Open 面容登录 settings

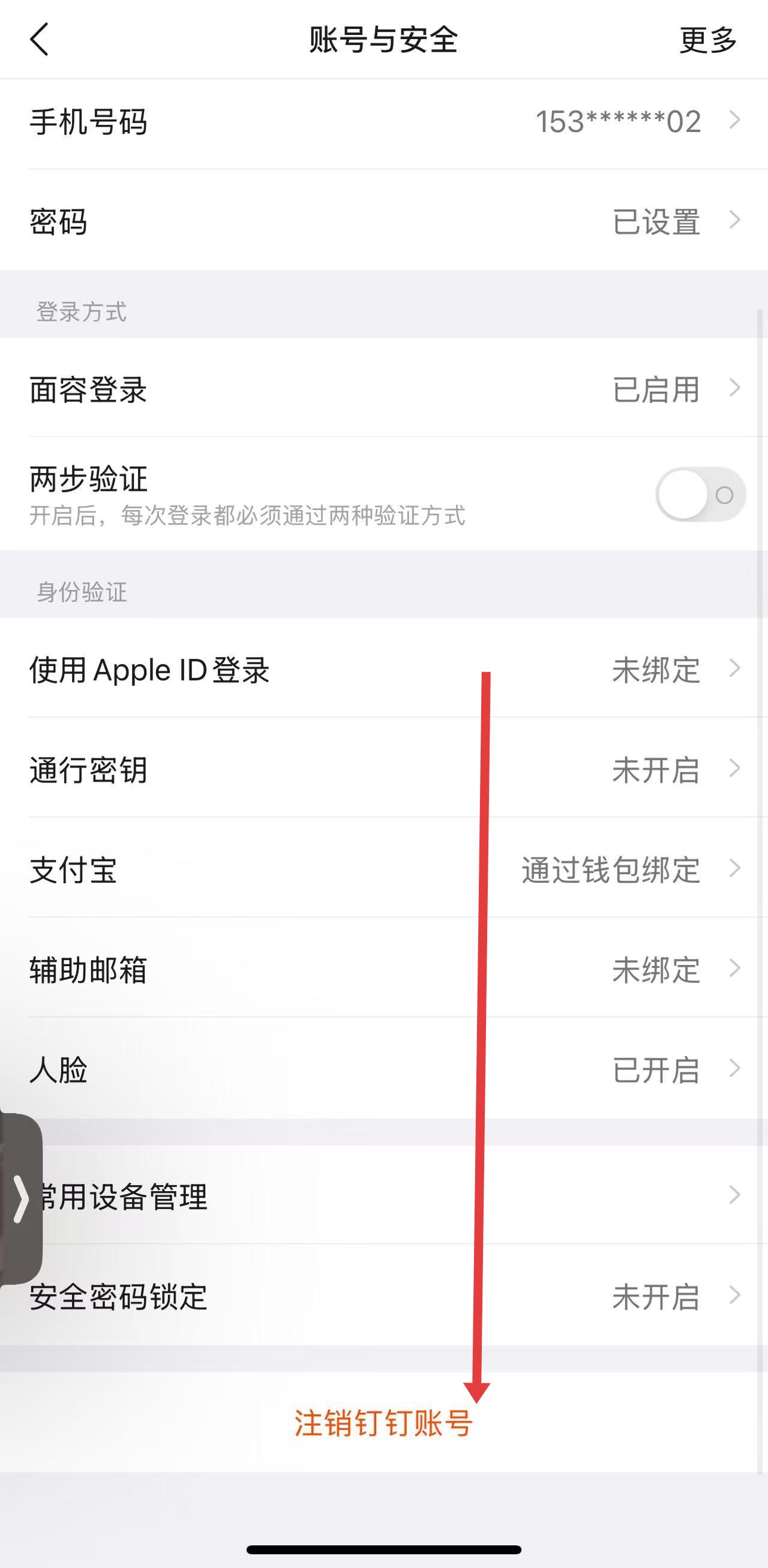click(x=383, y=389)
